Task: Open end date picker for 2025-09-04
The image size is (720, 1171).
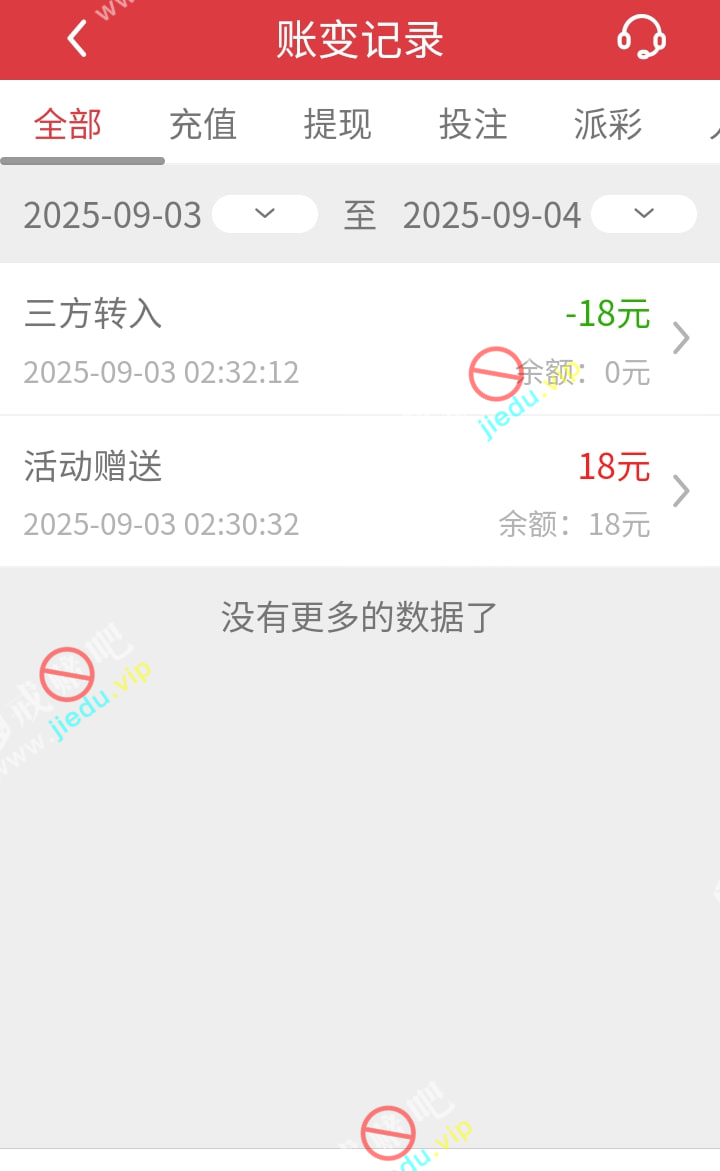Action: pyautogui.click(x=643, y=214)
